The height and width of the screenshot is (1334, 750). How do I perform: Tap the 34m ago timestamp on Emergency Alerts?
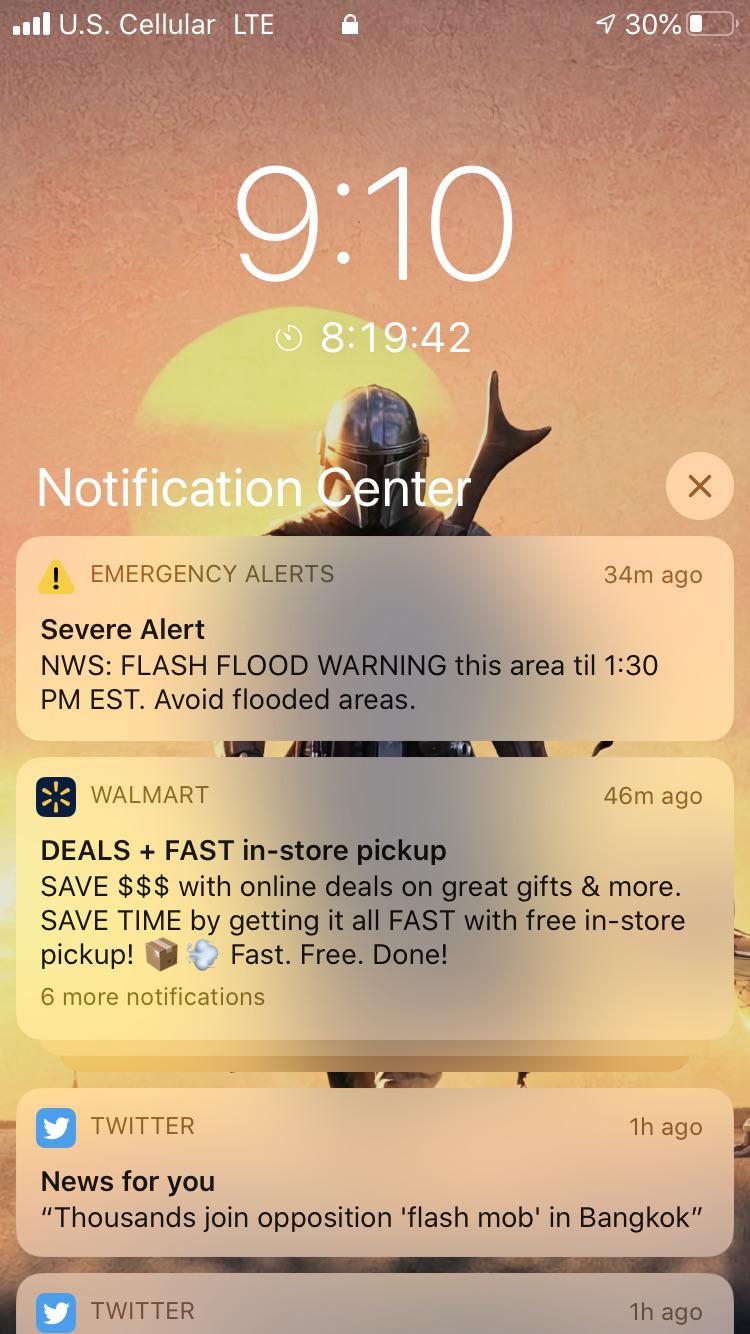pyautogui.click(x=653, y=574)
